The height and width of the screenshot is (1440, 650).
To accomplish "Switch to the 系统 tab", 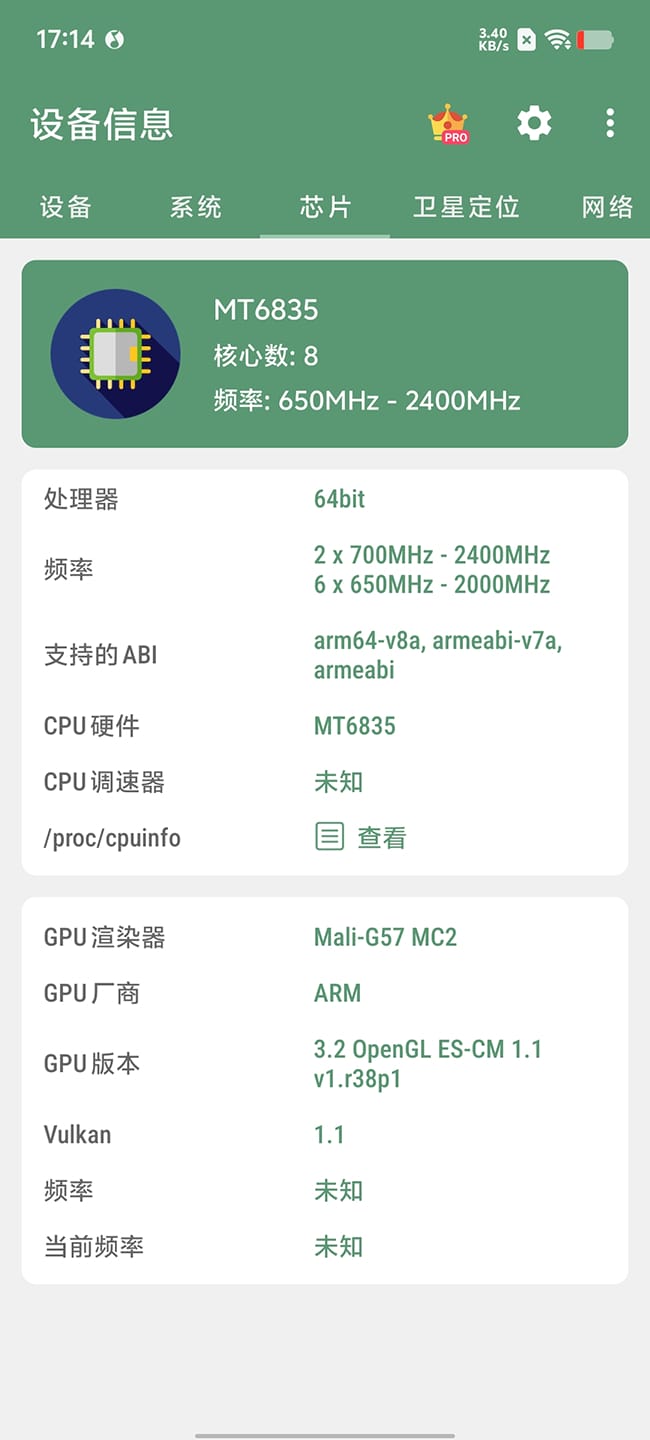I will click(x=195, y=207).
